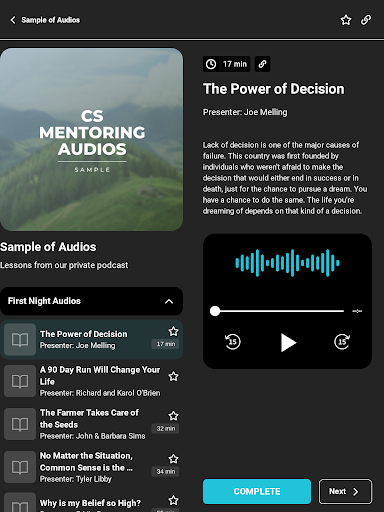Star the No Matter the Situation lesson
The height and width of the screenshot is (512, 384).
point(173,459)
